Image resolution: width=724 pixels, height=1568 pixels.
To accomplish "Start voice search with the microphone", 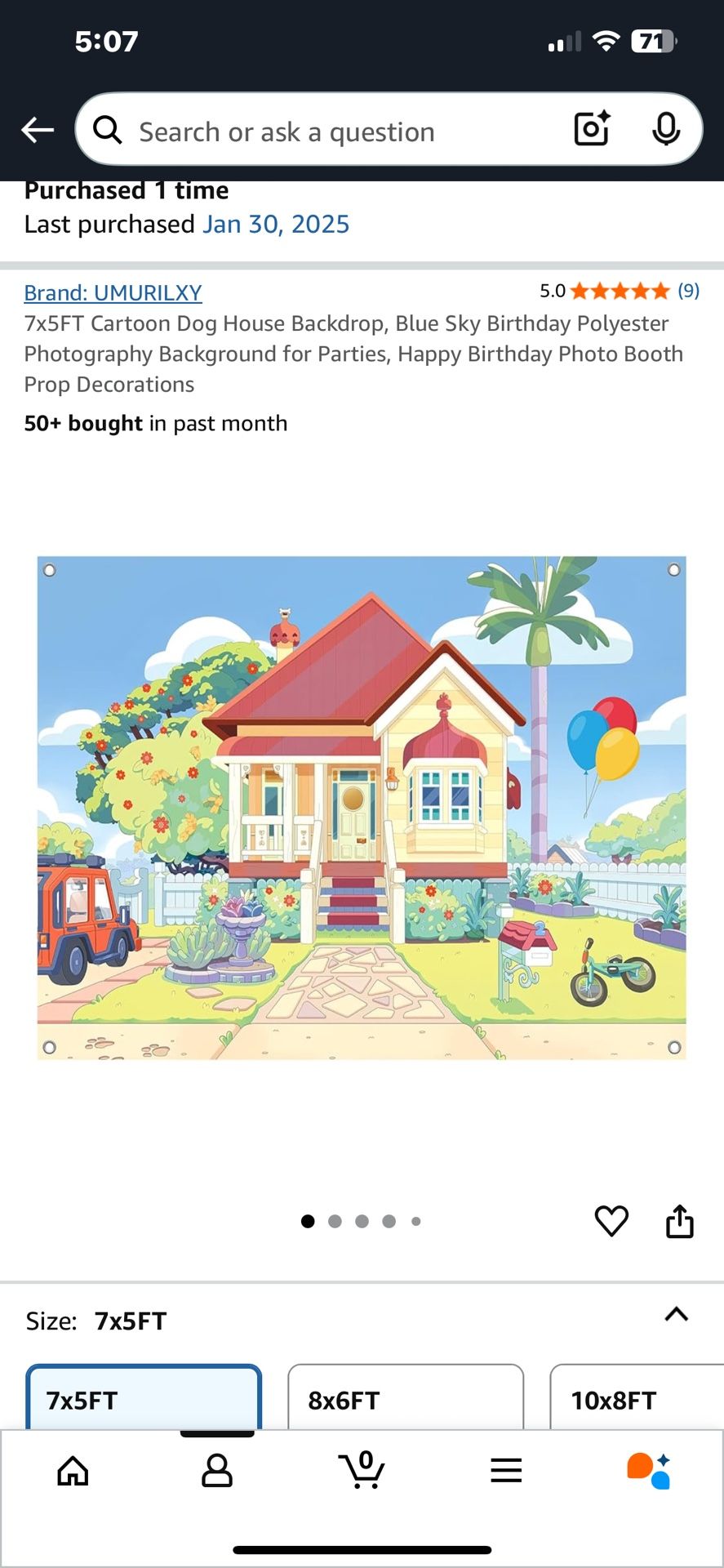I will (x=666, y=129).
